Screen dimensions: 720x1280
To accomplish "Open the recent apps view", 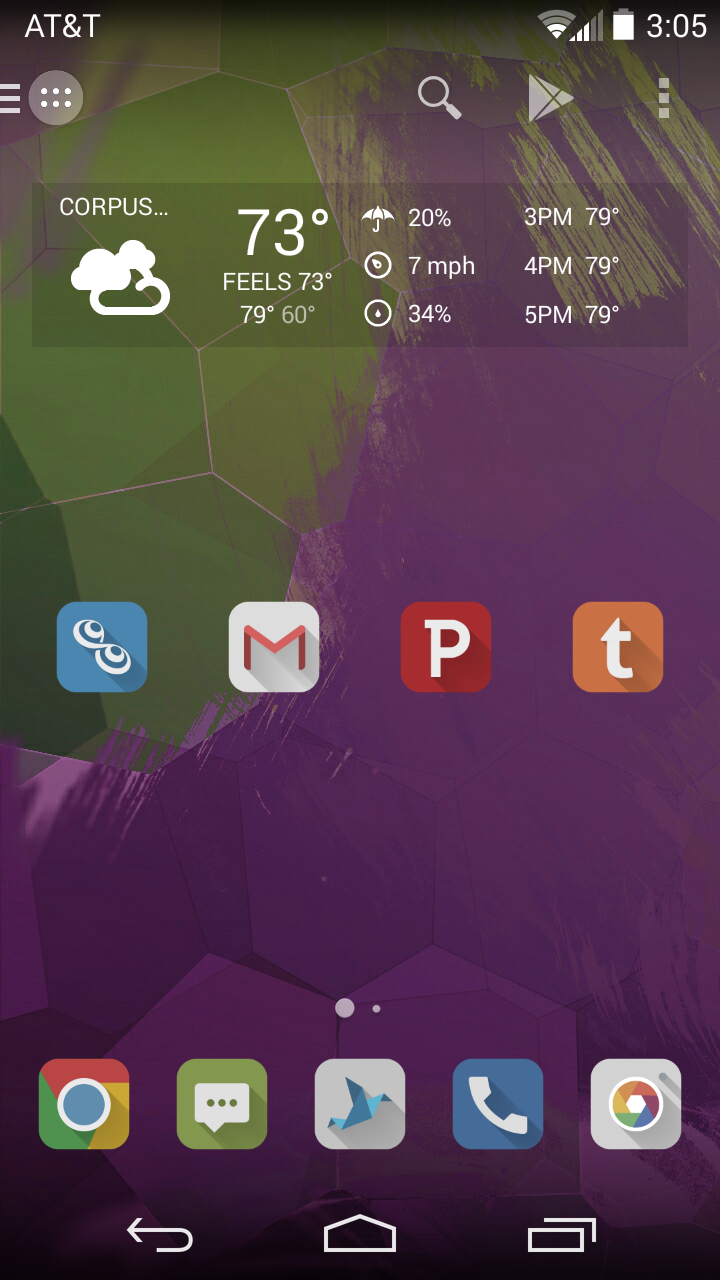I will (x=561, y=1236).
